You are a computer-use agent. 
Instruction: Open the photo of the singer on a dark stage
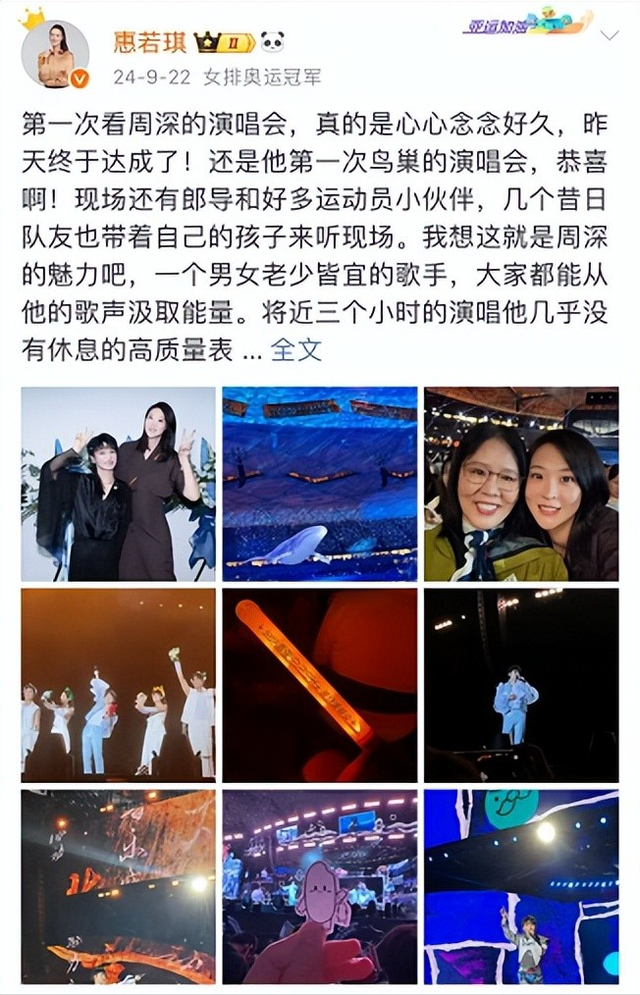point(521,685)
